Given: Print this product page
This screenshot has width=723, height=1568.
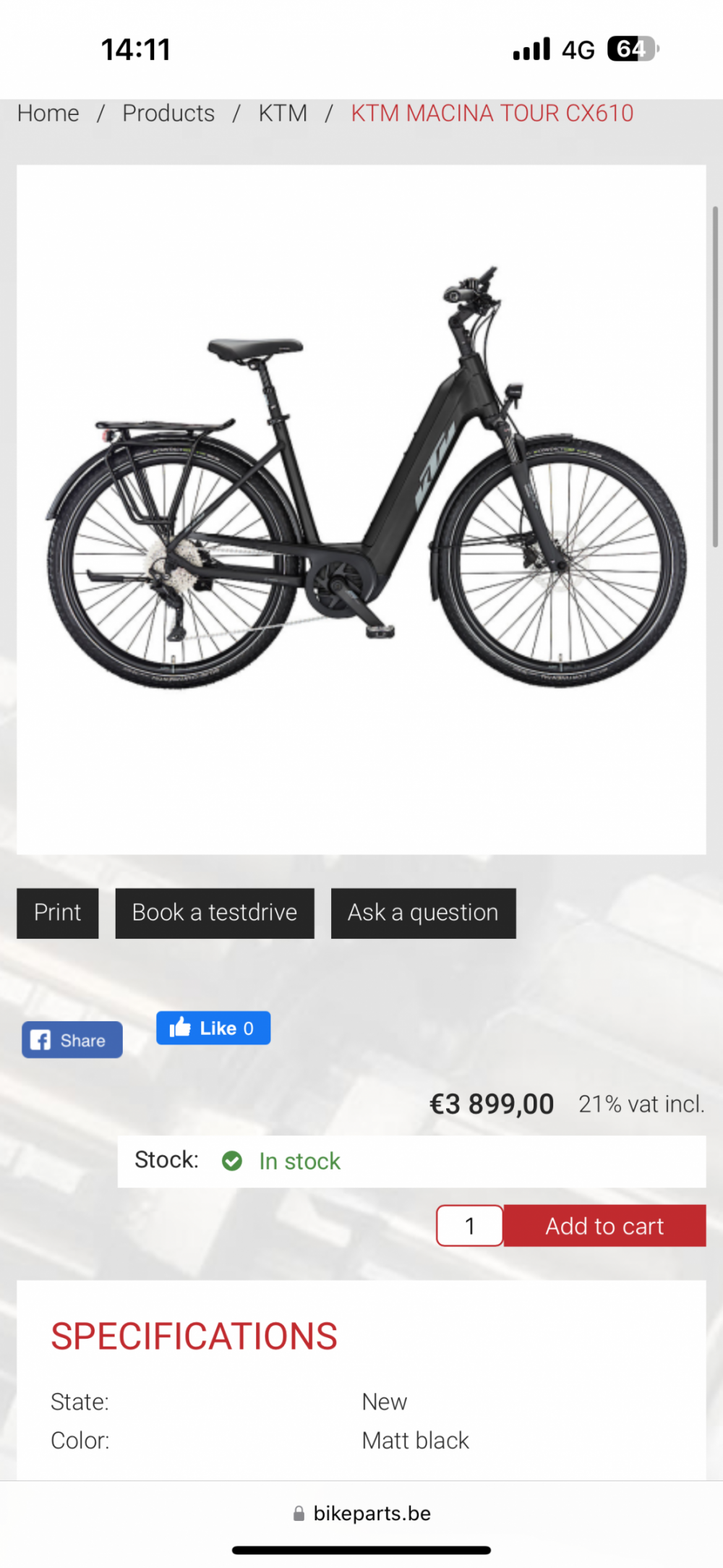Looking at the screenshot, I should tap(58, 913).
